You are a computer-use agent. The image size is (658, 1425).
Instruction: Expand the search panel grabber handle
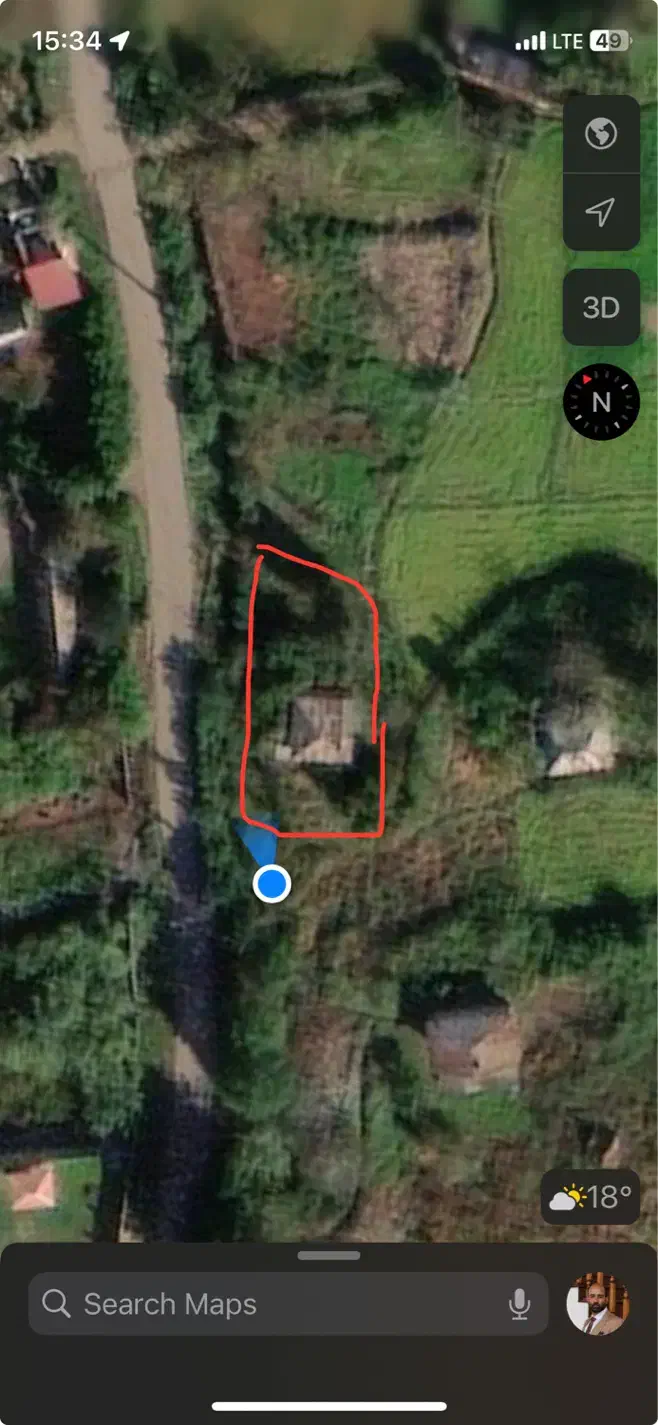329,1256
